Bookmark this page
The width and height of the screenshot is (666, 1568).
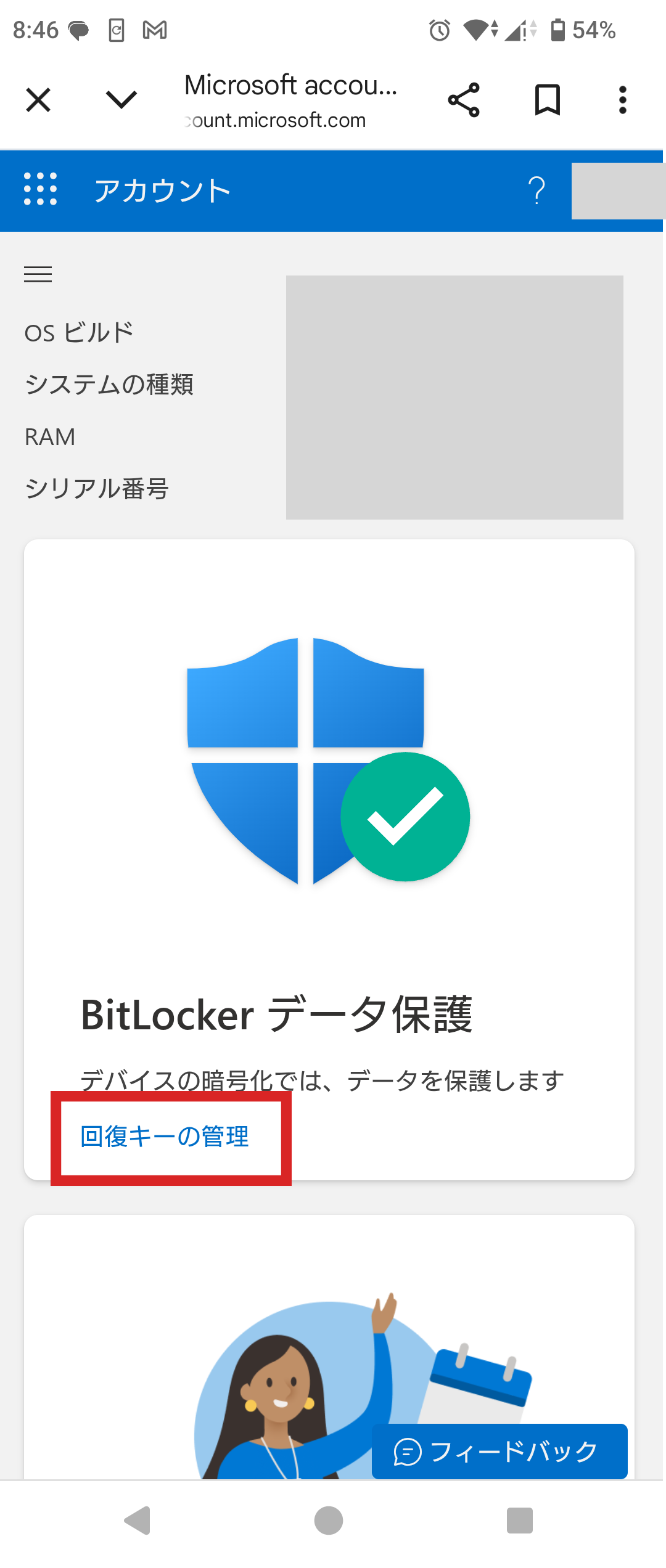[547, 100]
